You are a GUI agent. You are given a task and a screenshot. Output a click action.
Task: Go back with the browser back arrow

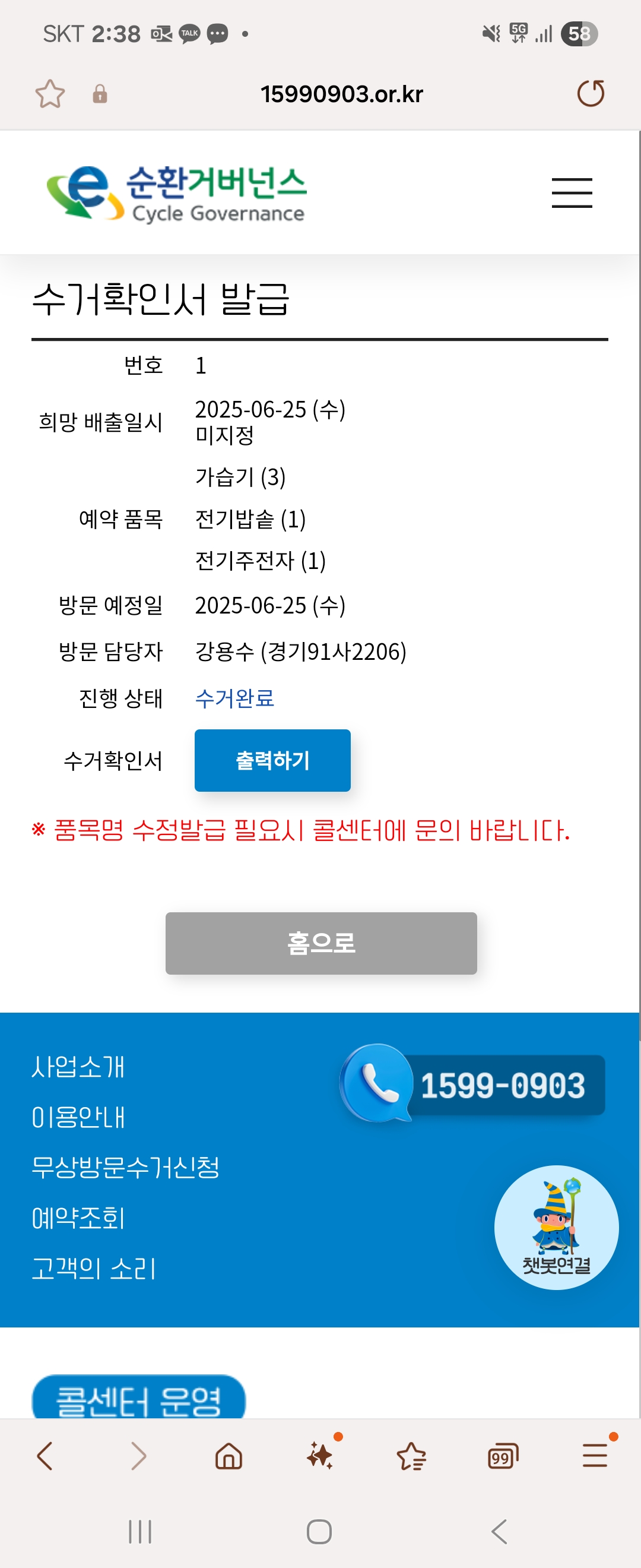pos(45,1456)
